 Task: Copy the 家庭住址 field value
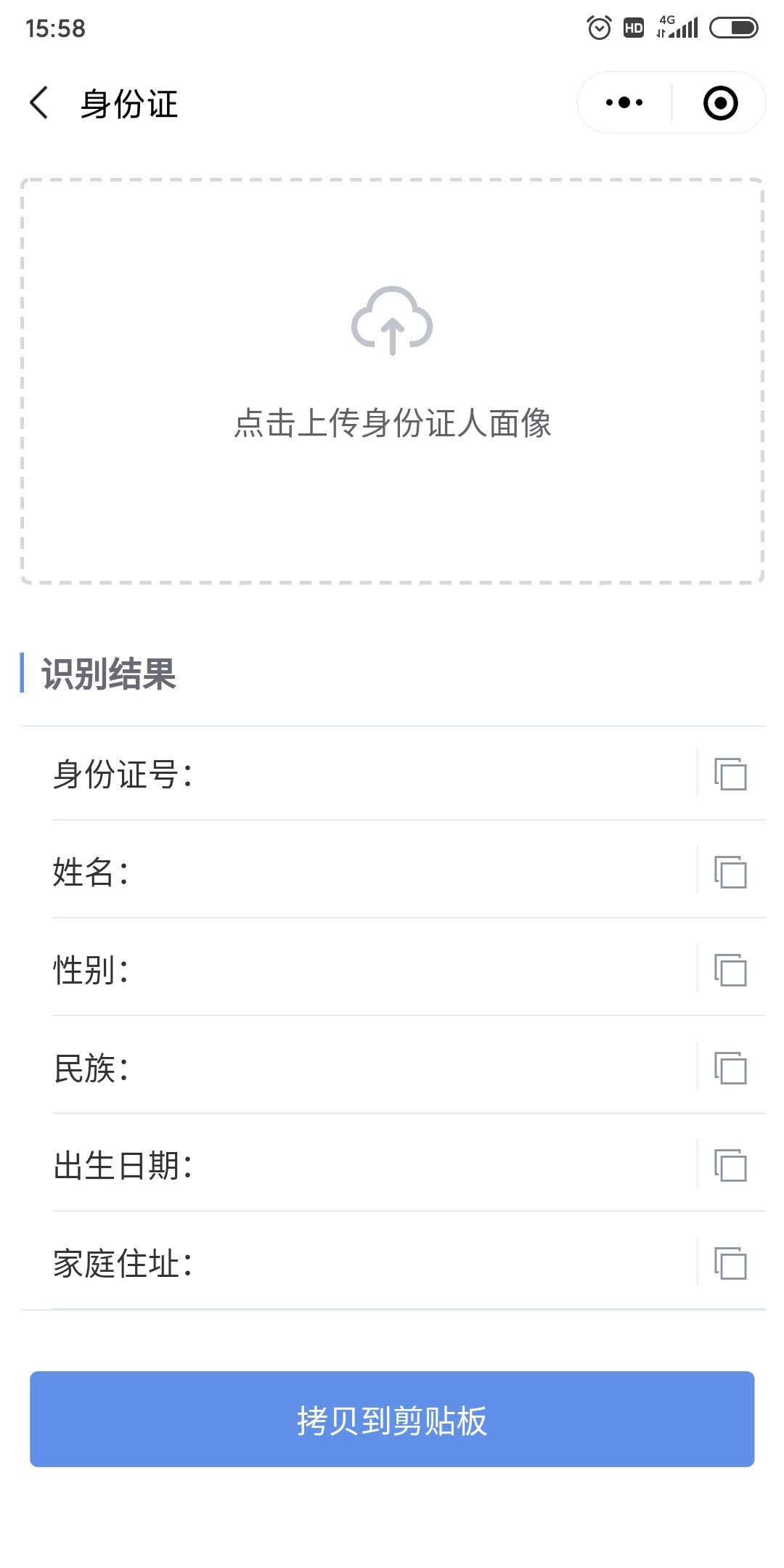coord(730,1264)
